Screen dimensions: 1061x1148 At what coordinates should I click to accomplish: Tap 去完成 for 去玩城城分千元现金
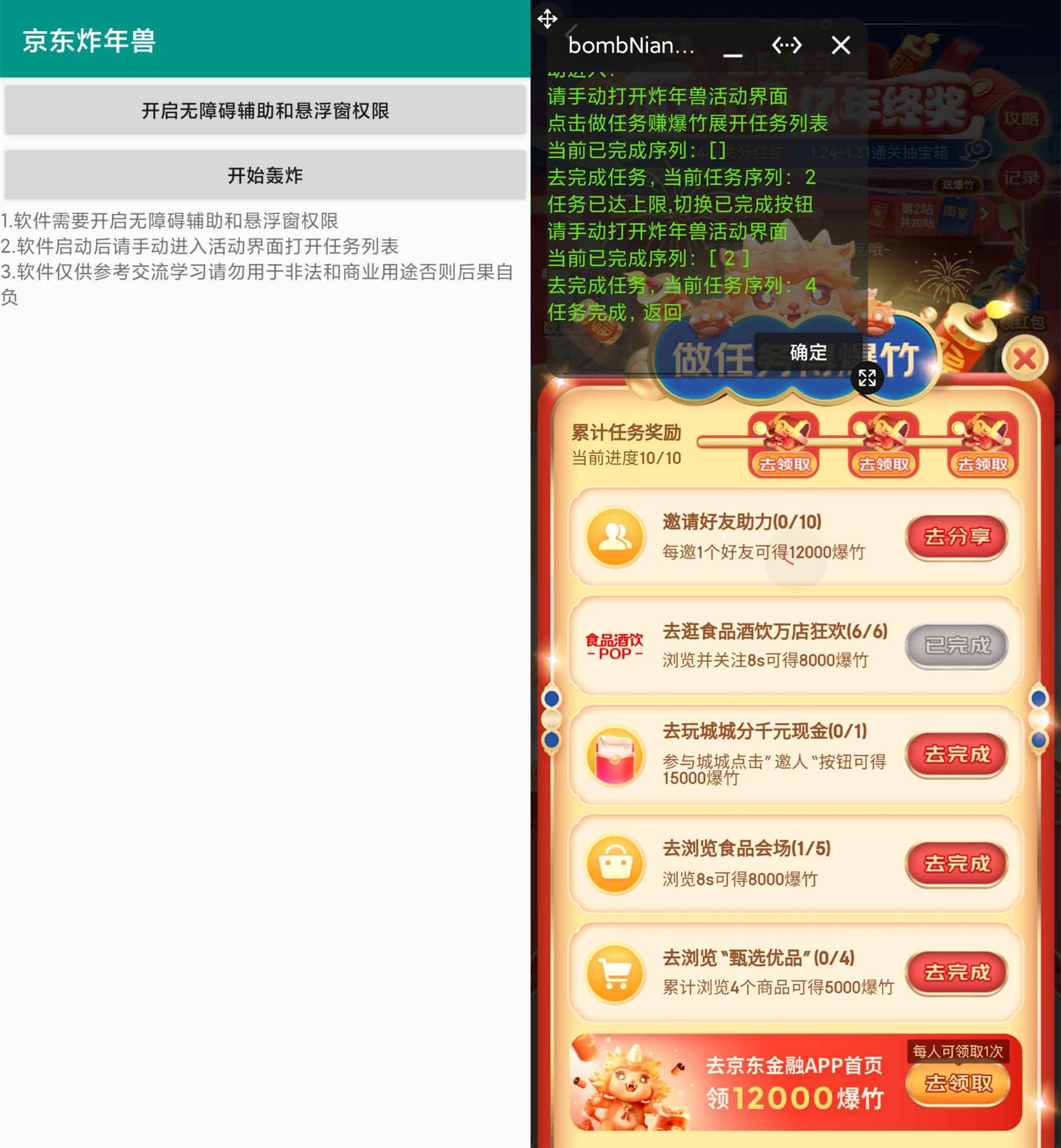[956, 754]
